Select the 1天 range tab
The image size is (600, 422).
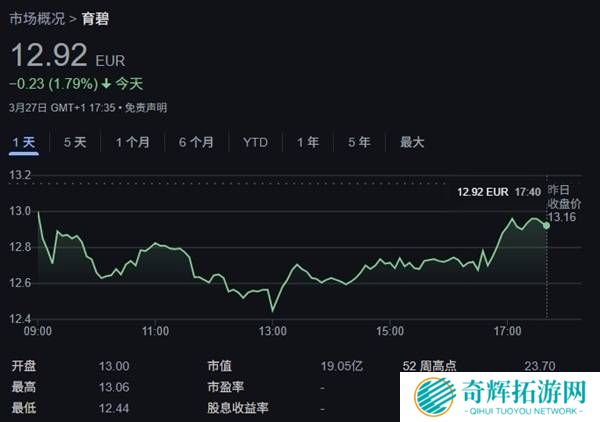point(23,142)
